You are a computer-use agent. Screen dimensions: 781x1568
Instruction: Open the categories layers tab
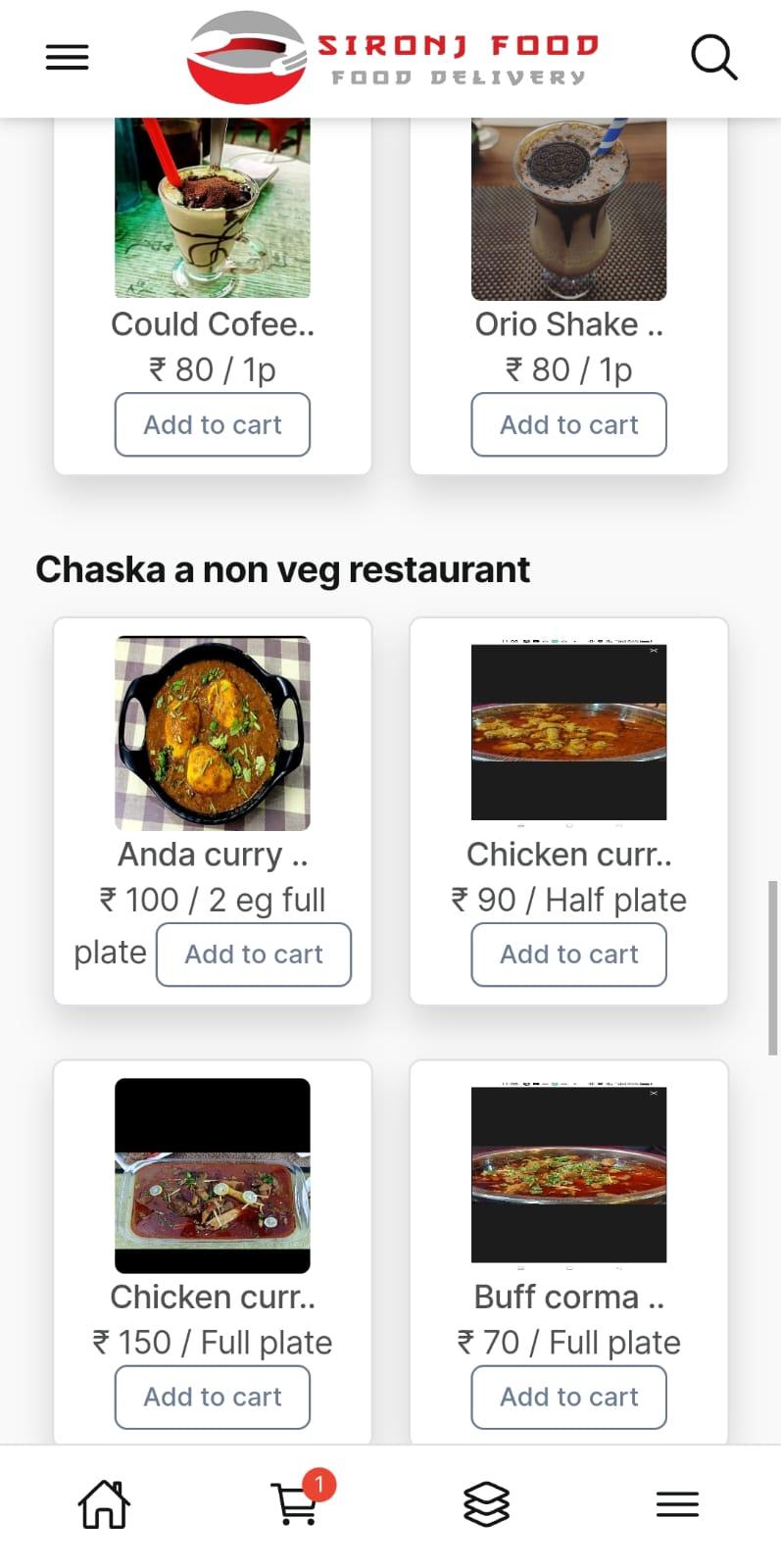point(486,1503)
